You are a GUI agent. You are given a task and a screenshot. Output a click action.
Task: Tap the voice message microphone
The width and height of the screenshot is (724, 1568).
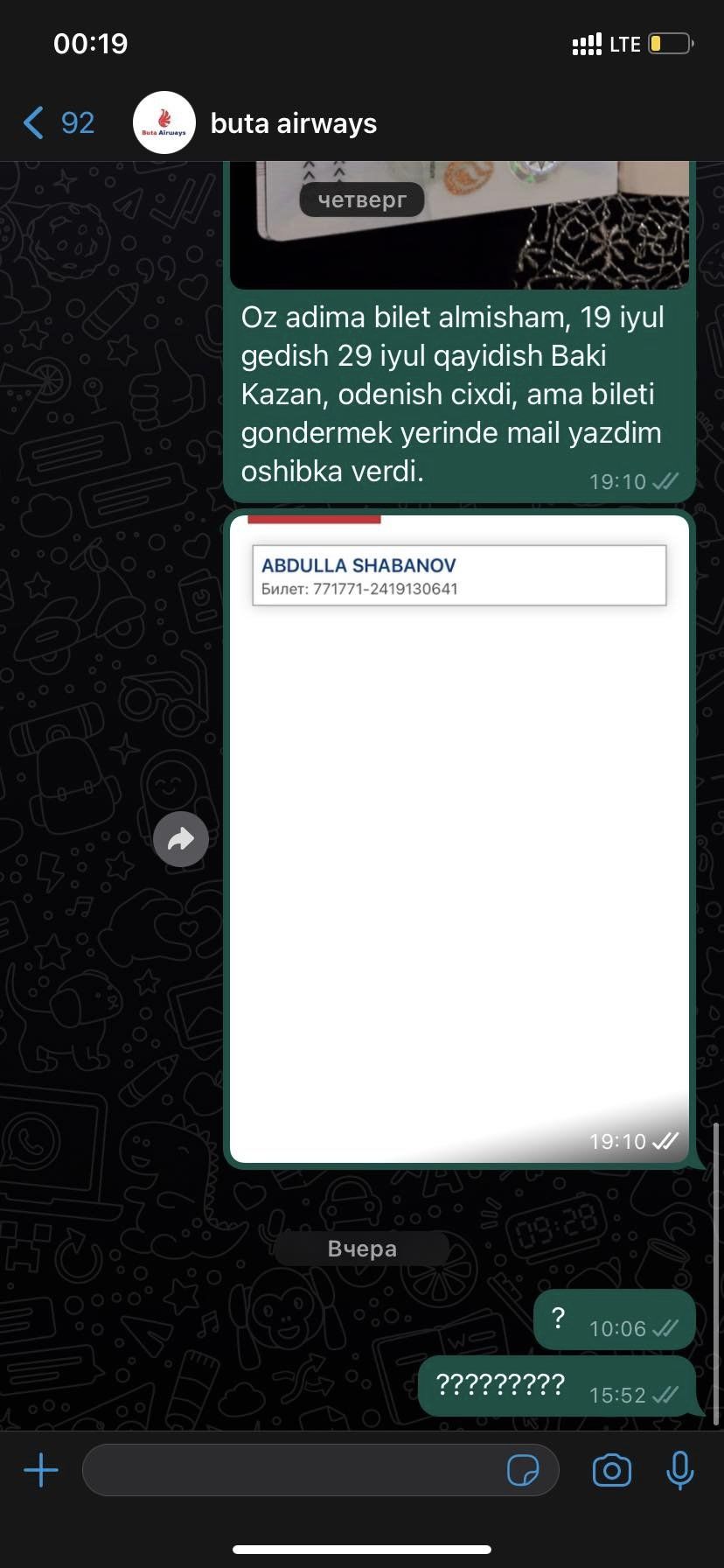pyautogui.click(x=679, y=1470)
